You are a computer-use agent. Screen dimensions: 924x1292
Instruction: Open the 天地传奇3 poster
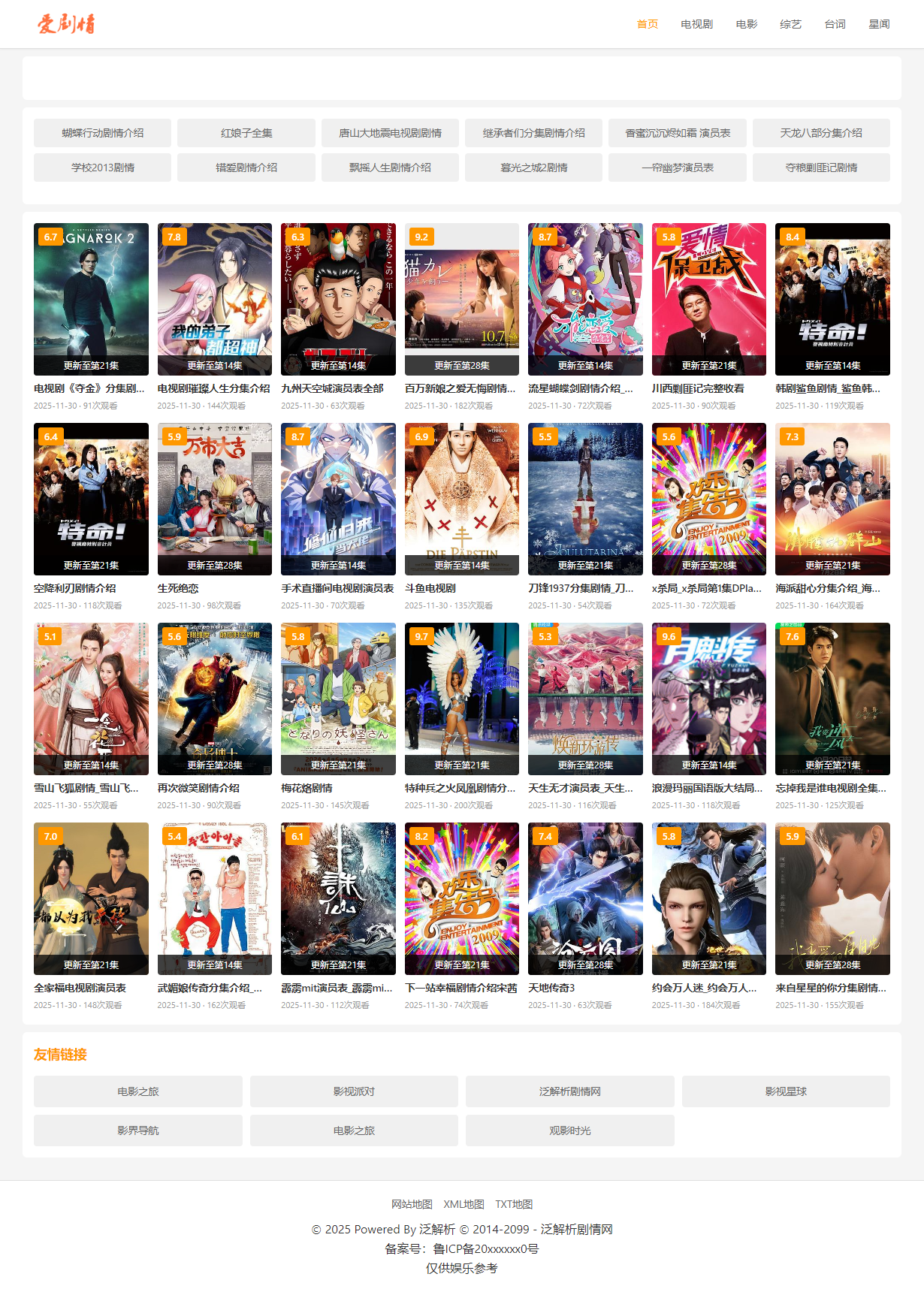coord(585,898)
